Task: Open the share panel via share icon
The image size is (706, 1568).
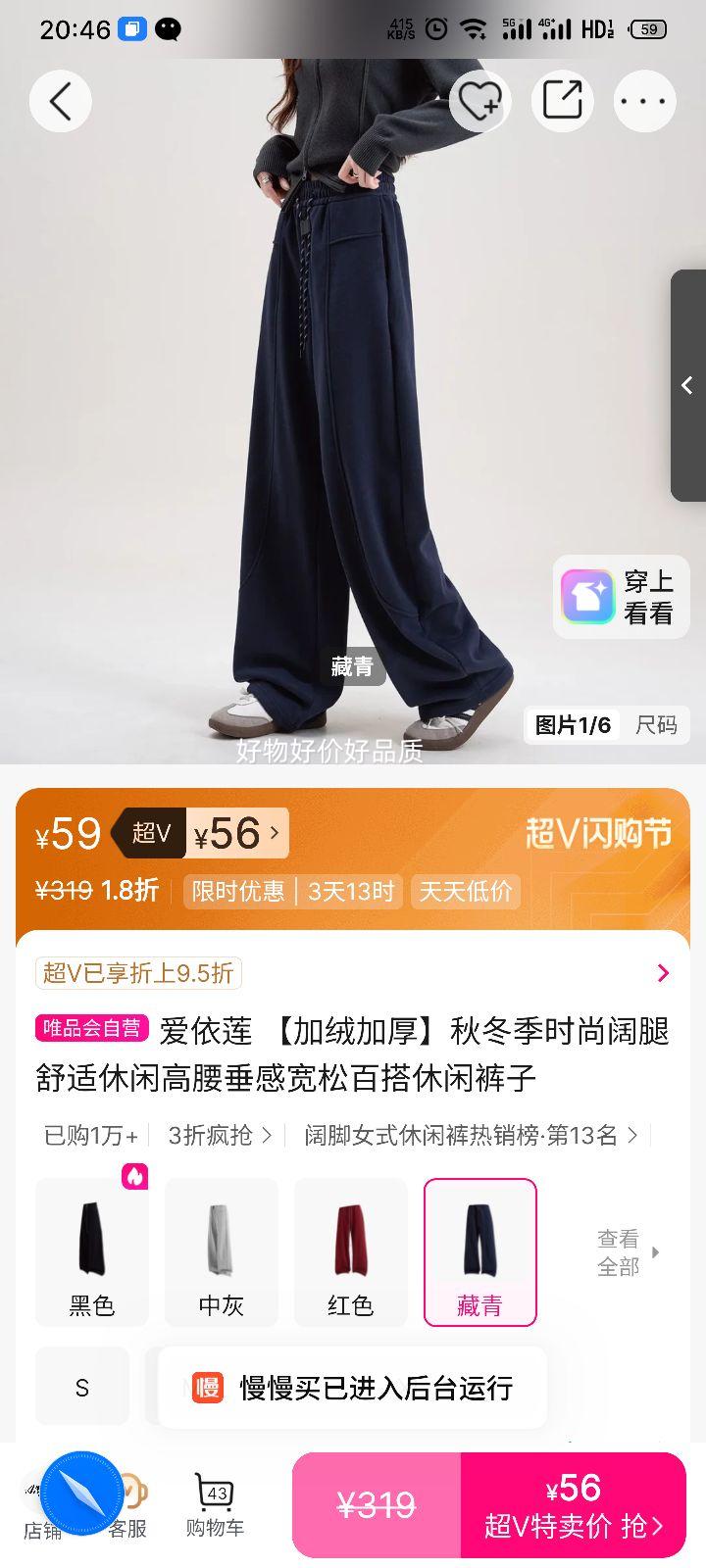Action: [x=562, y=101]
